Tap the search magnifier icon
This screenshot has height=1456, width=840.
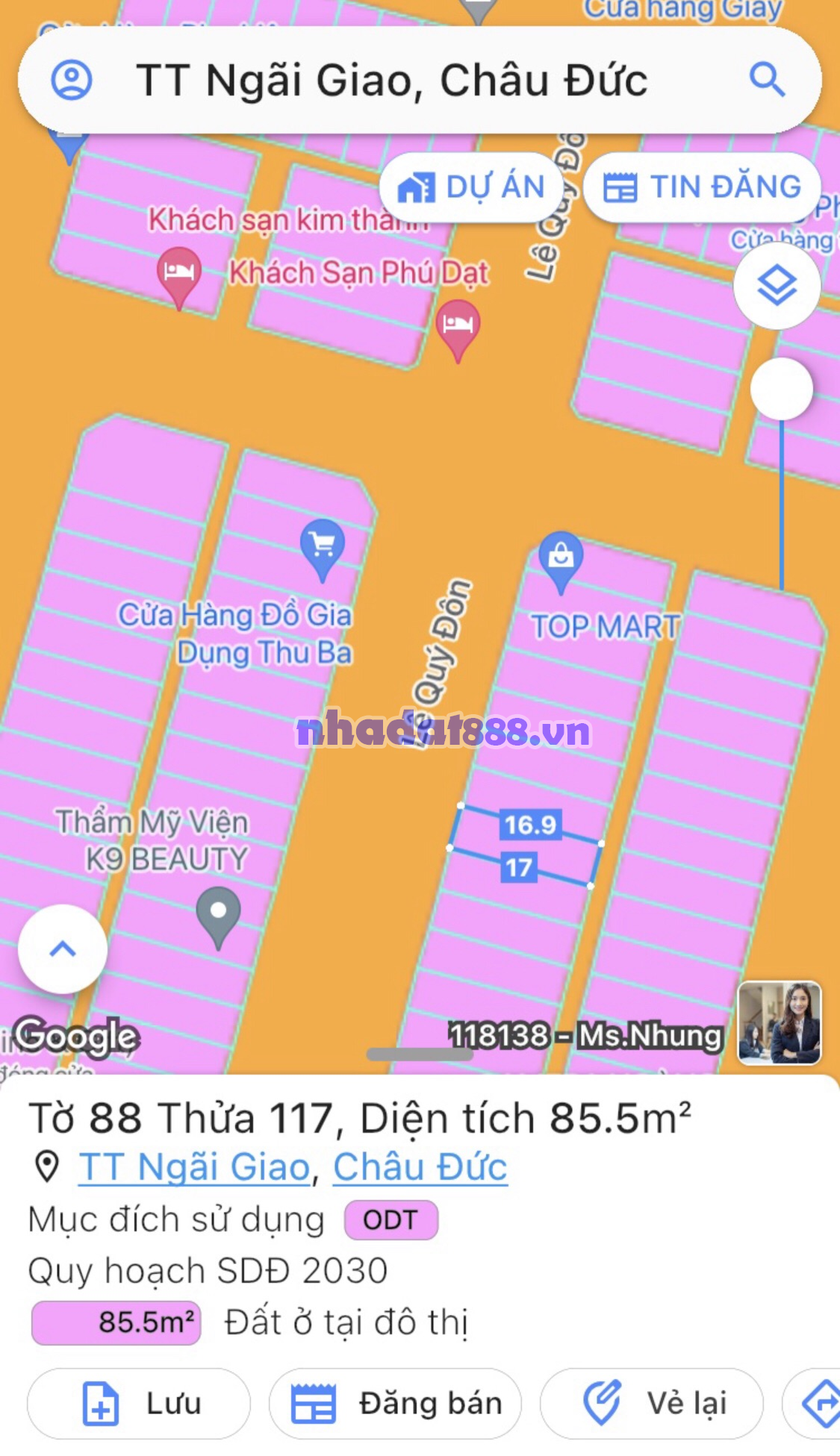[767, 80]
